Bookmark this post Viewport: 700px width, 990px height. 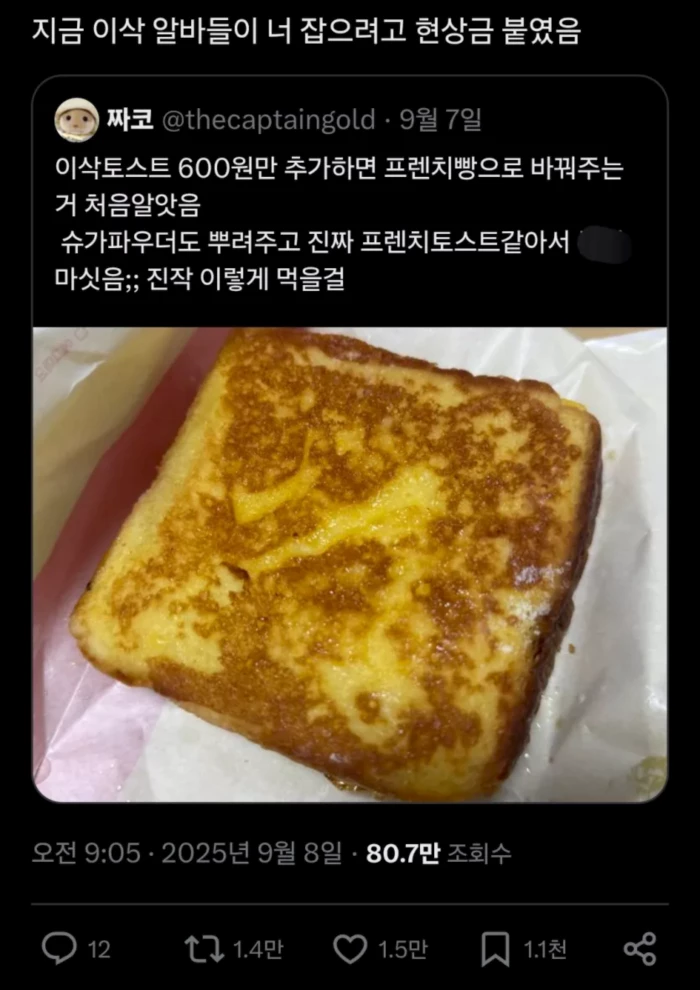click(x=495, y=948)
